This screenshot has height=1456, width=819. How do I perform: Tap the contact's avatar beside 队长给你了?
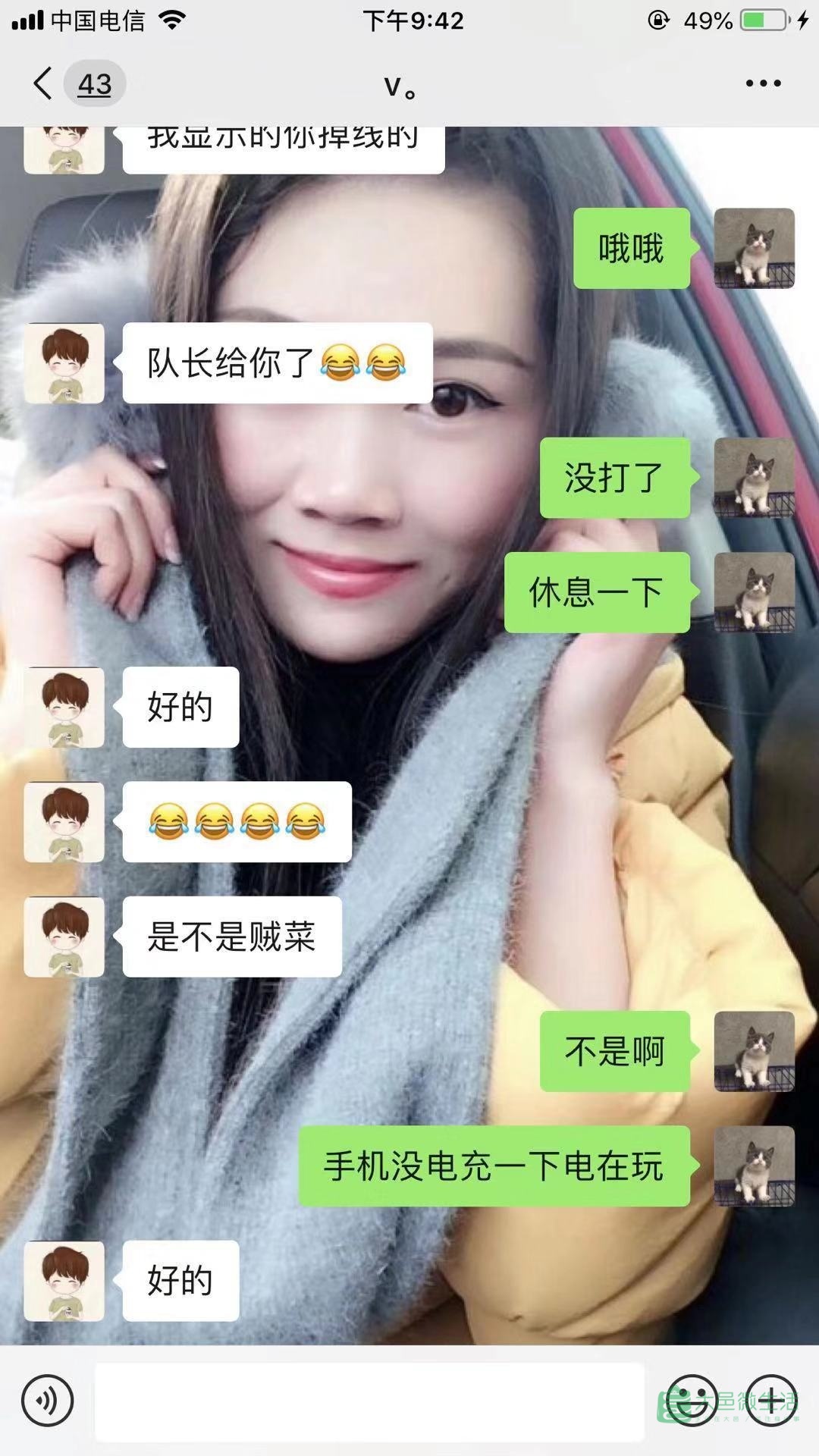coord(64,363)
